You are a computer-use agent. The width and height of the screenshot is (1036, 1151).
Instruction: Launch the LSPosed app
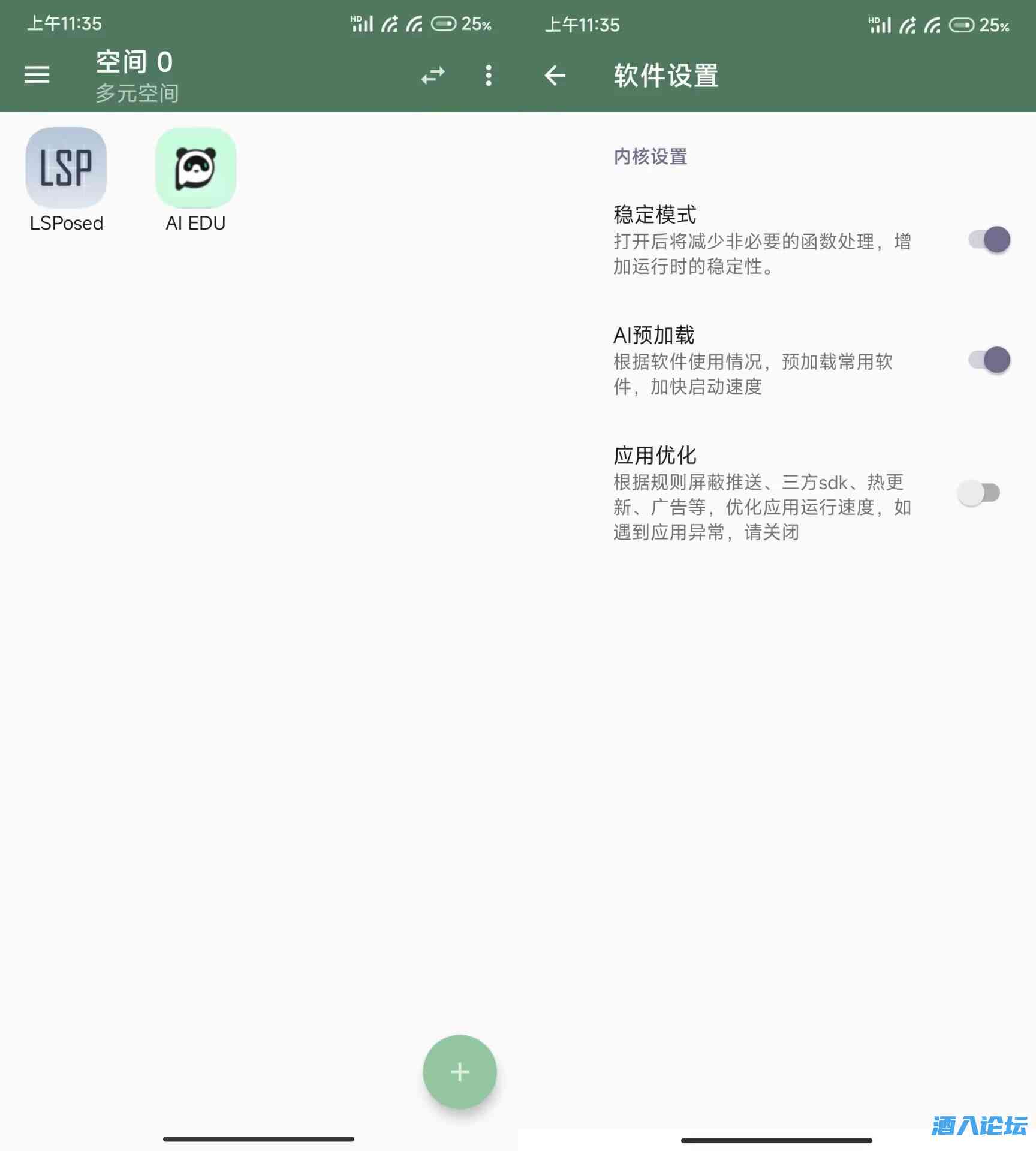point(66,168)
